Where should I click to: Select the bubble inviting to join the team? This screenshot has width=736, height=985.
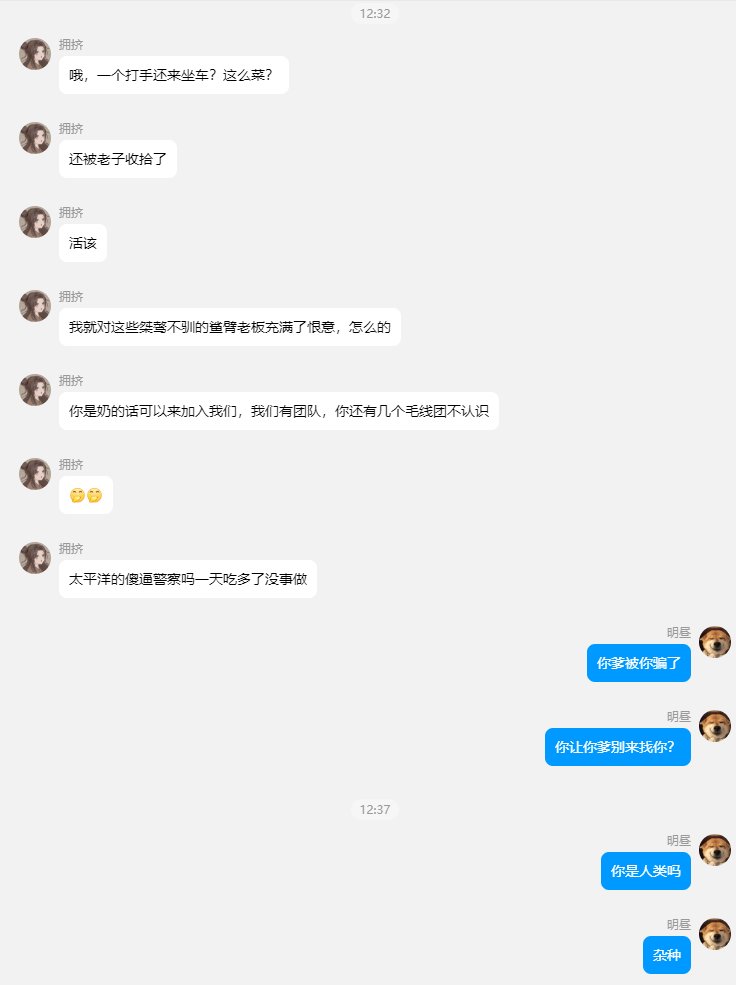tap(280, 410)
